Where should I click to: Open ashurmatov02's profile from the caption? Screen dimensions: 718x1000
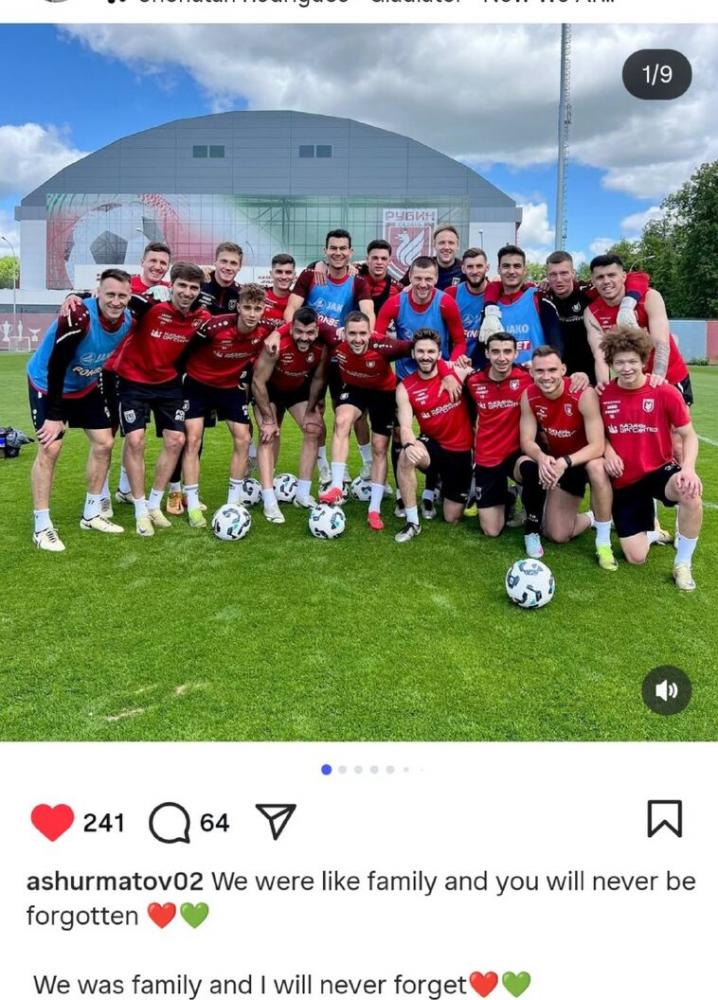click(114, 882)
